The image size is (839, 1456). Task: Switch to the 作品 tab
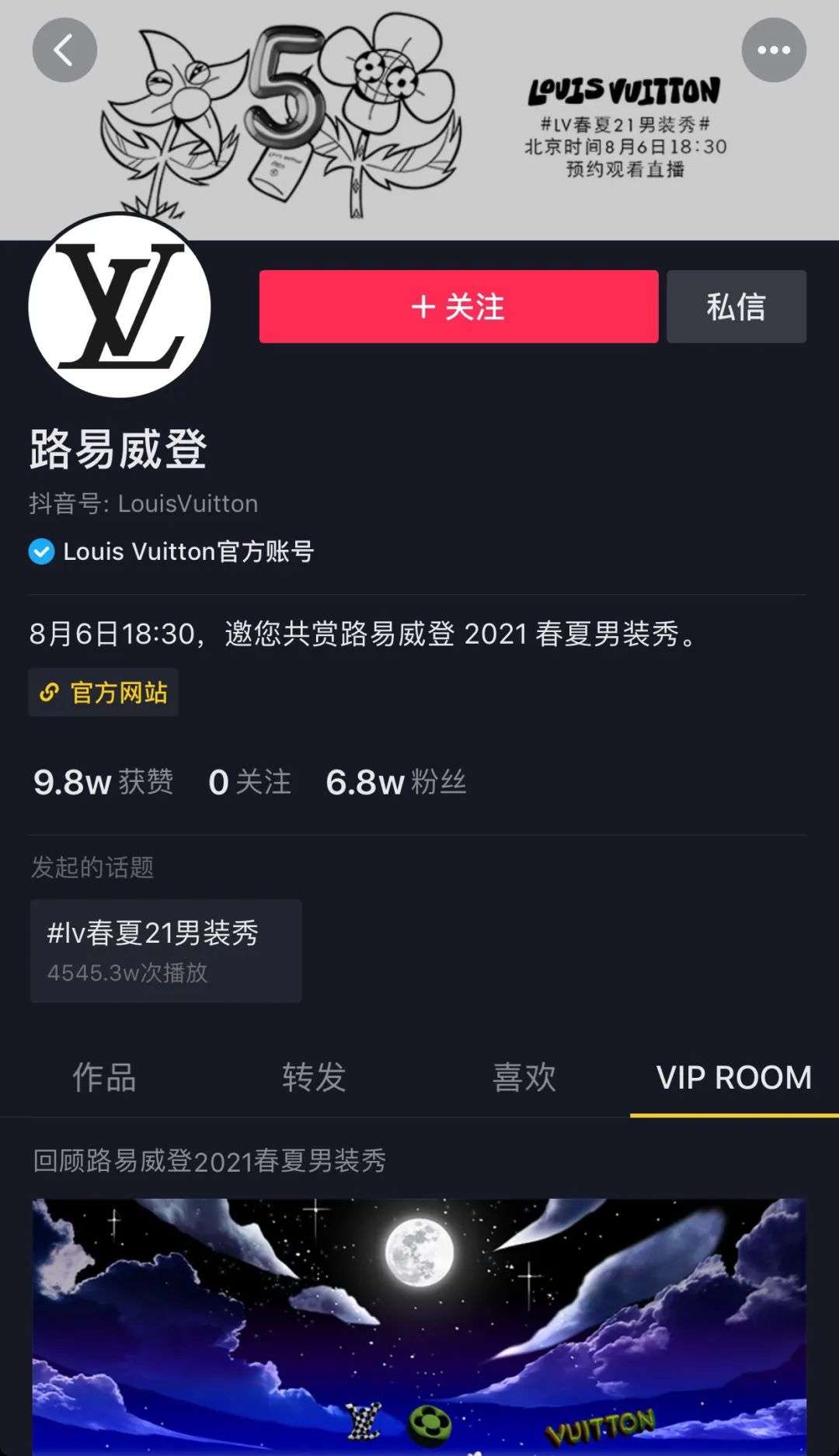pyautogui.click(x=104, y=1078)
